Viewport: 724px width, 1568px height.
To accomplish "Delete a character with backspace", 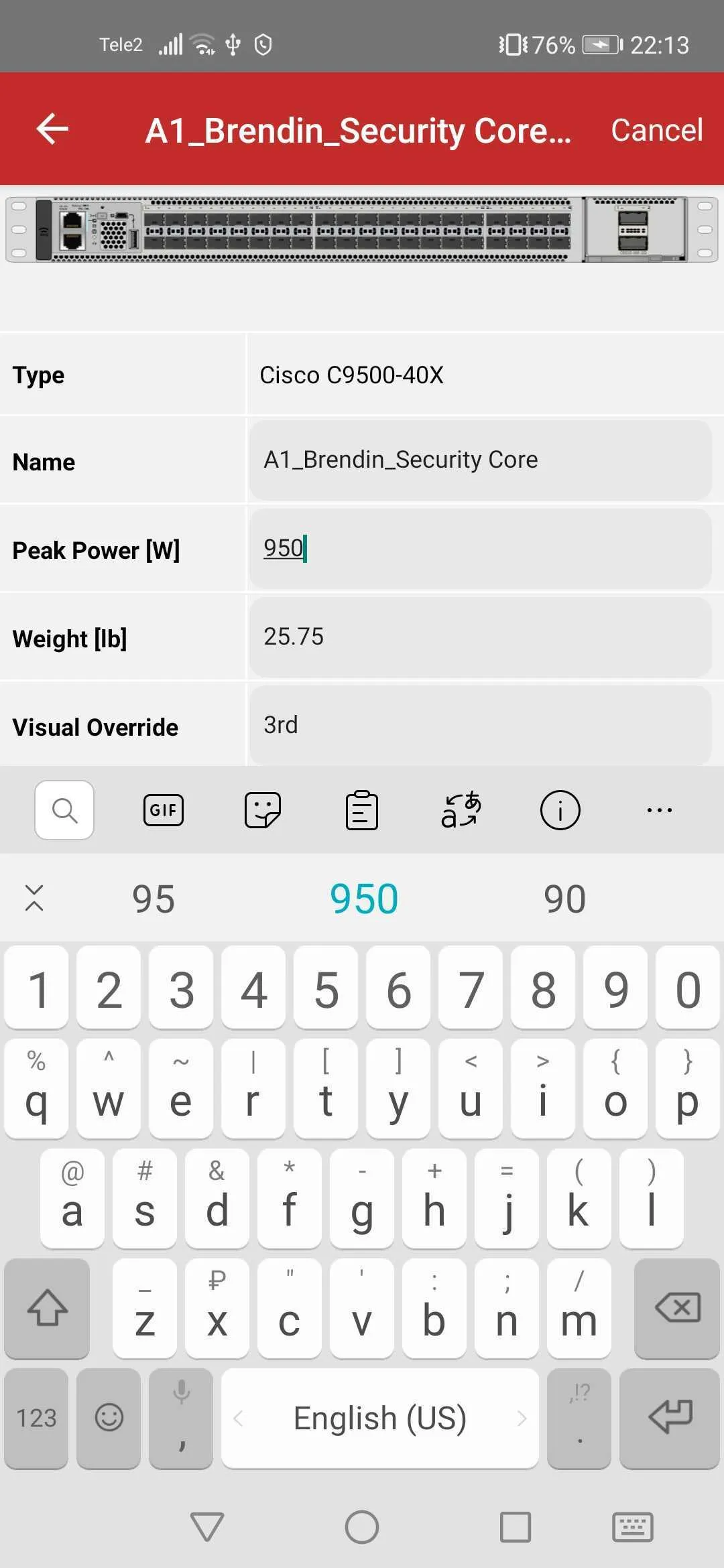I will [x=677, y=1308].
